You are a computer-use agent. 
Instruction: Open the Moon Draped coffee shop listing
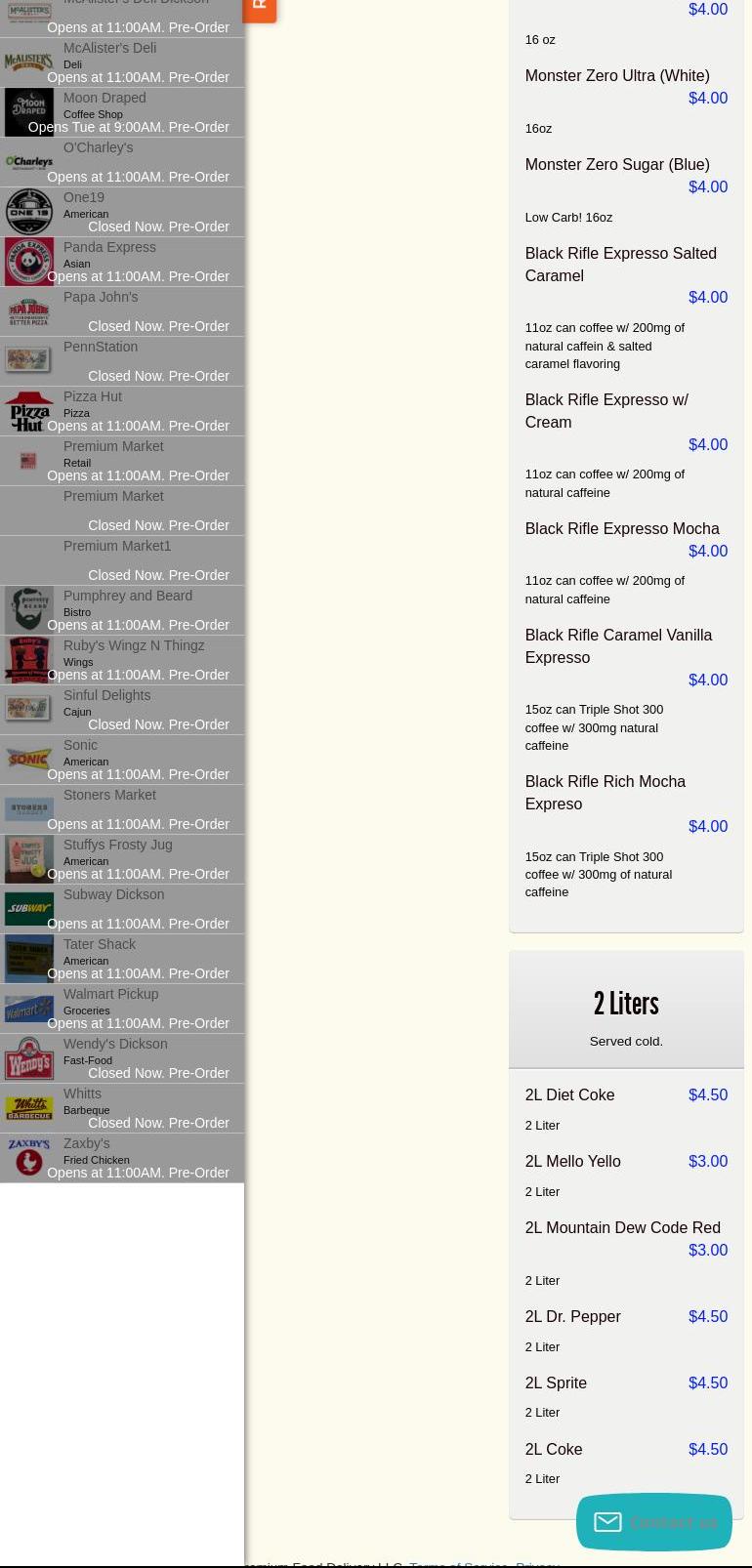coord(122,111)
